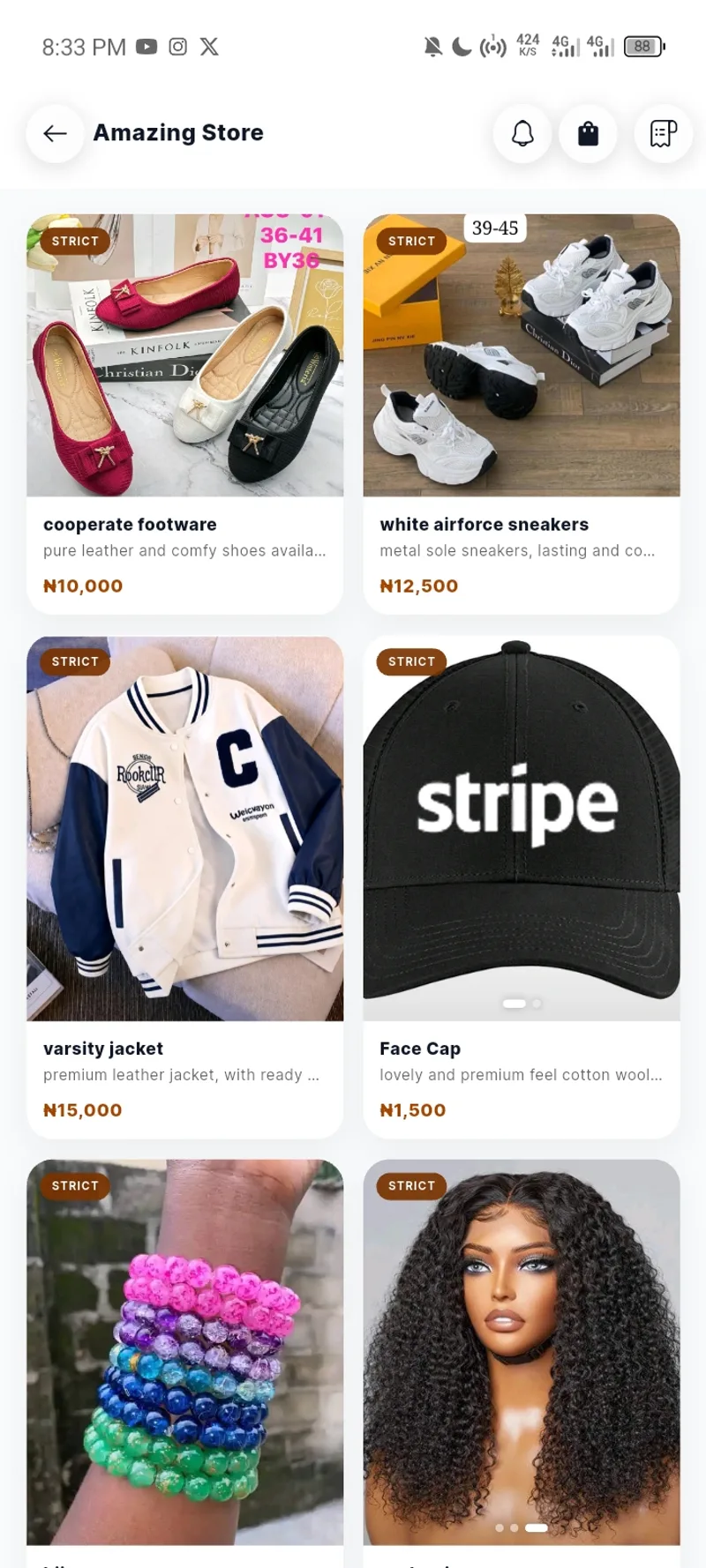Open the varsity jacket listing
706x1568 pixels.
(x=185, y=887)
